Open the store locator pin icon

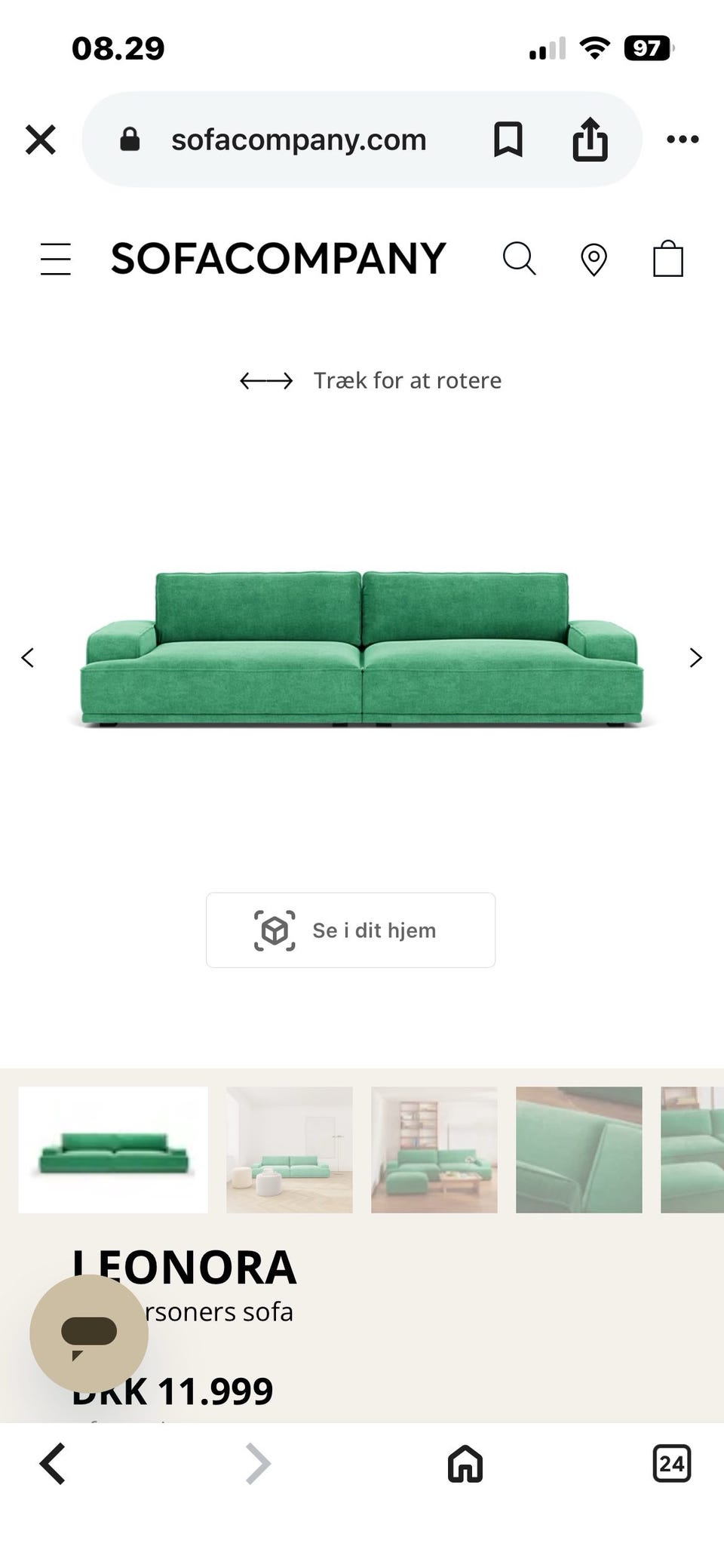[x=594, y=259]
